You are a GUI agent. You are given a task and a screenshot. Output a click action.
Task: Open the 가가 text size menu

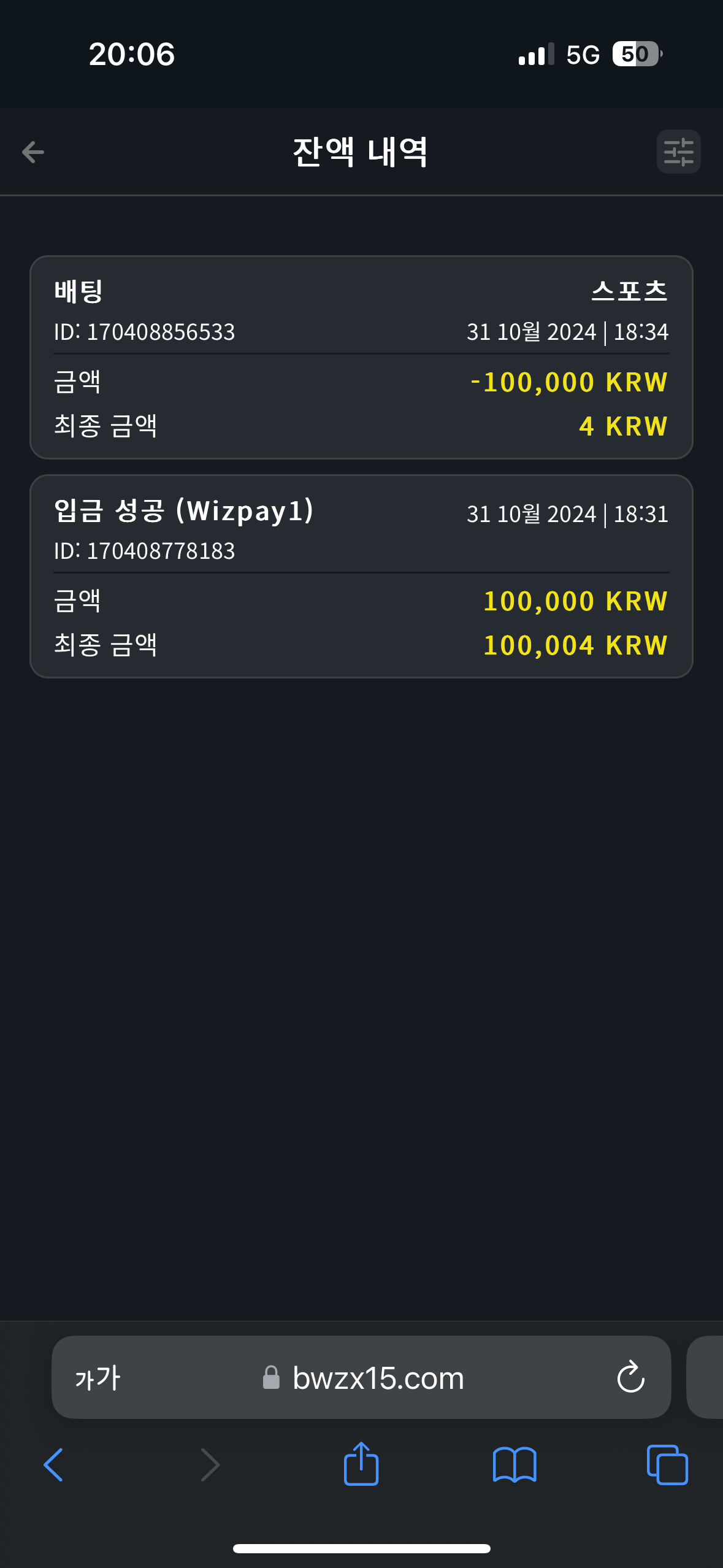tap(98, 1378)
